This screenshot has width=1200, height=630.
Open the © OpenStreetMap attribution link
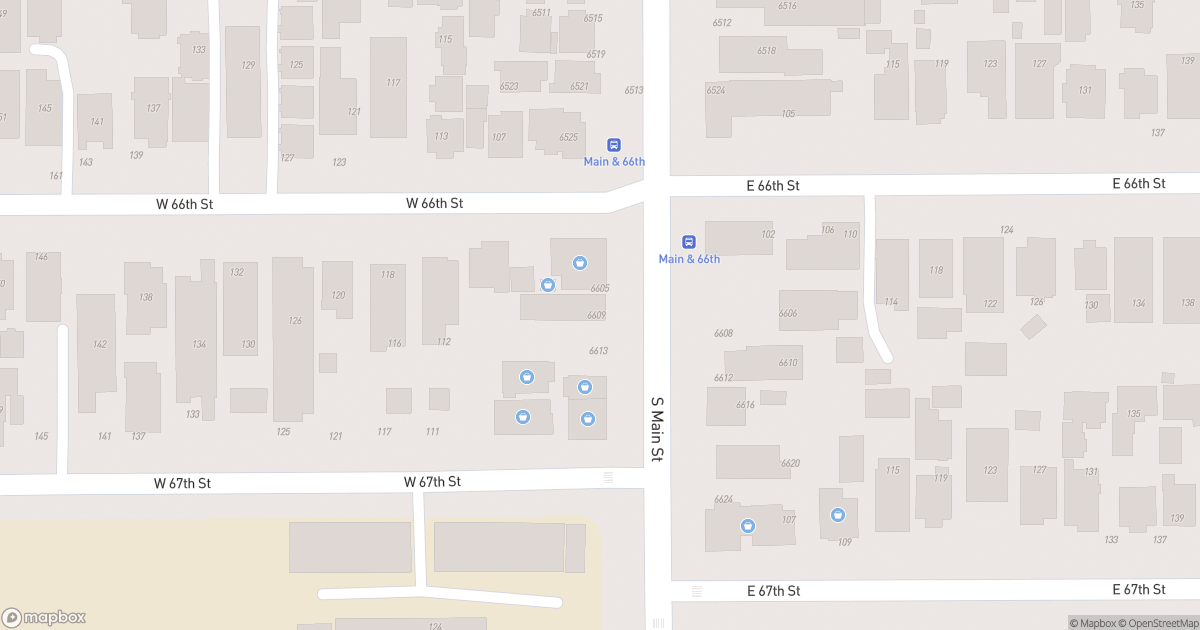coord(1158,623)
